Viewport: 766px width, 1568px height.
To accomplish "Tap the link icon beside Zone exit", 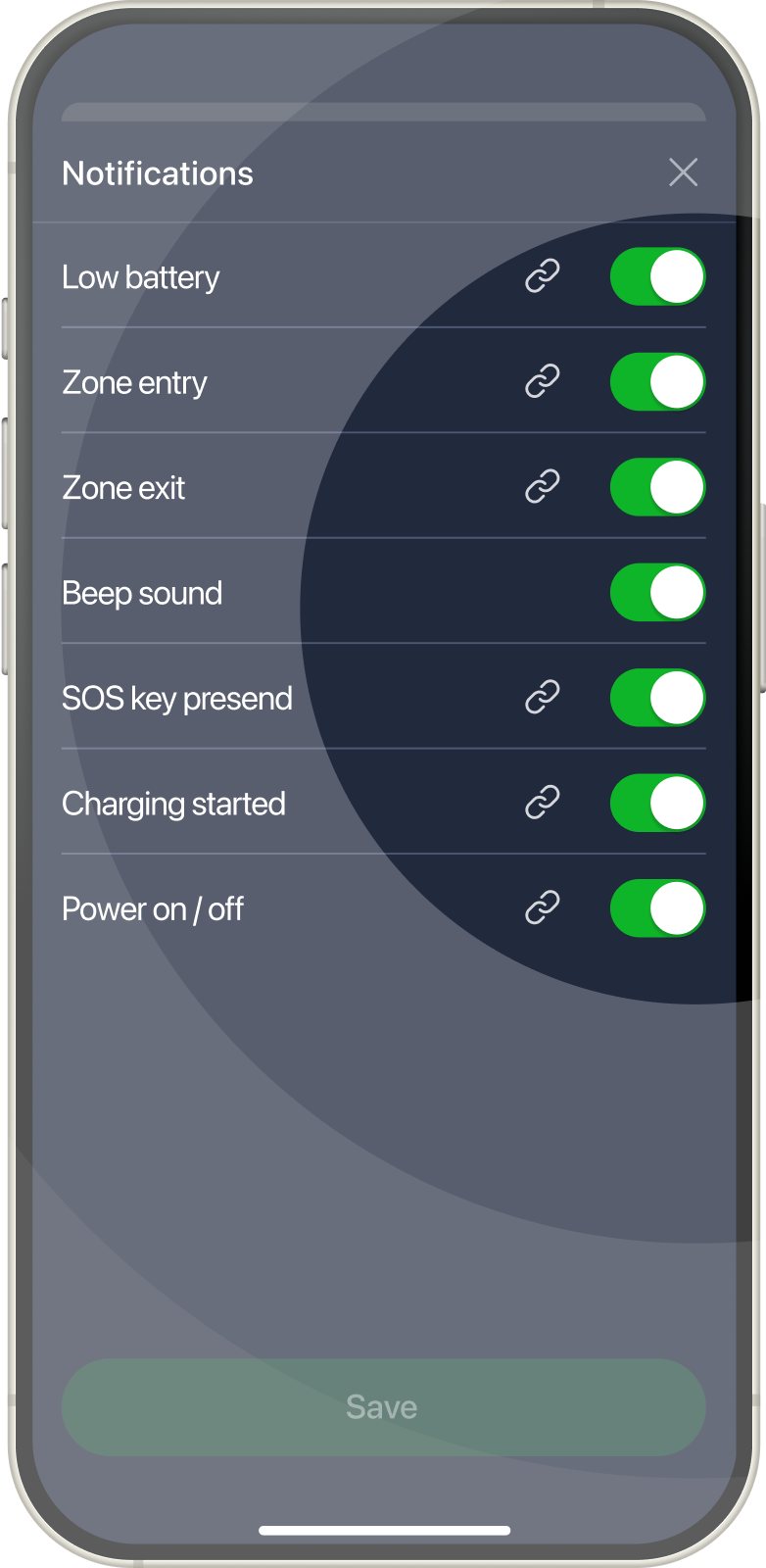I will 542,486.
